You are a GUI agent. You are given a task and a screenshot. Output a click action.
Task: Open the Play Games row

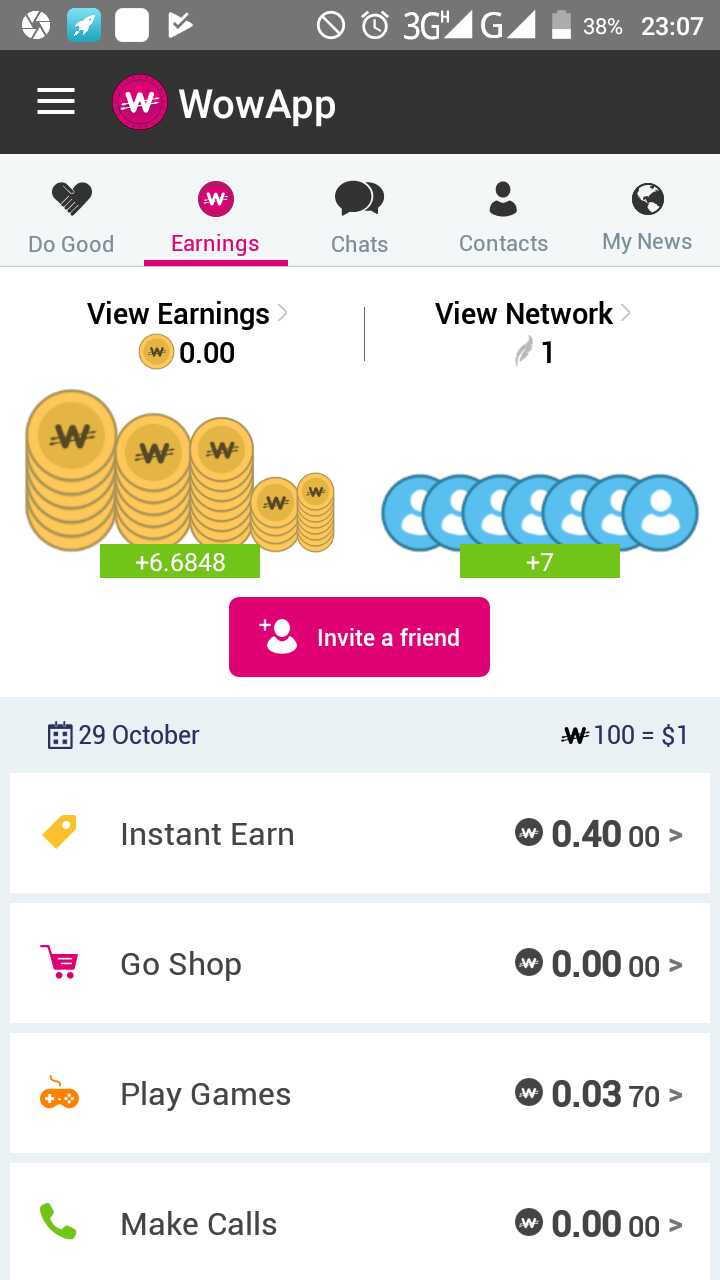click(x=360, y=1093)
